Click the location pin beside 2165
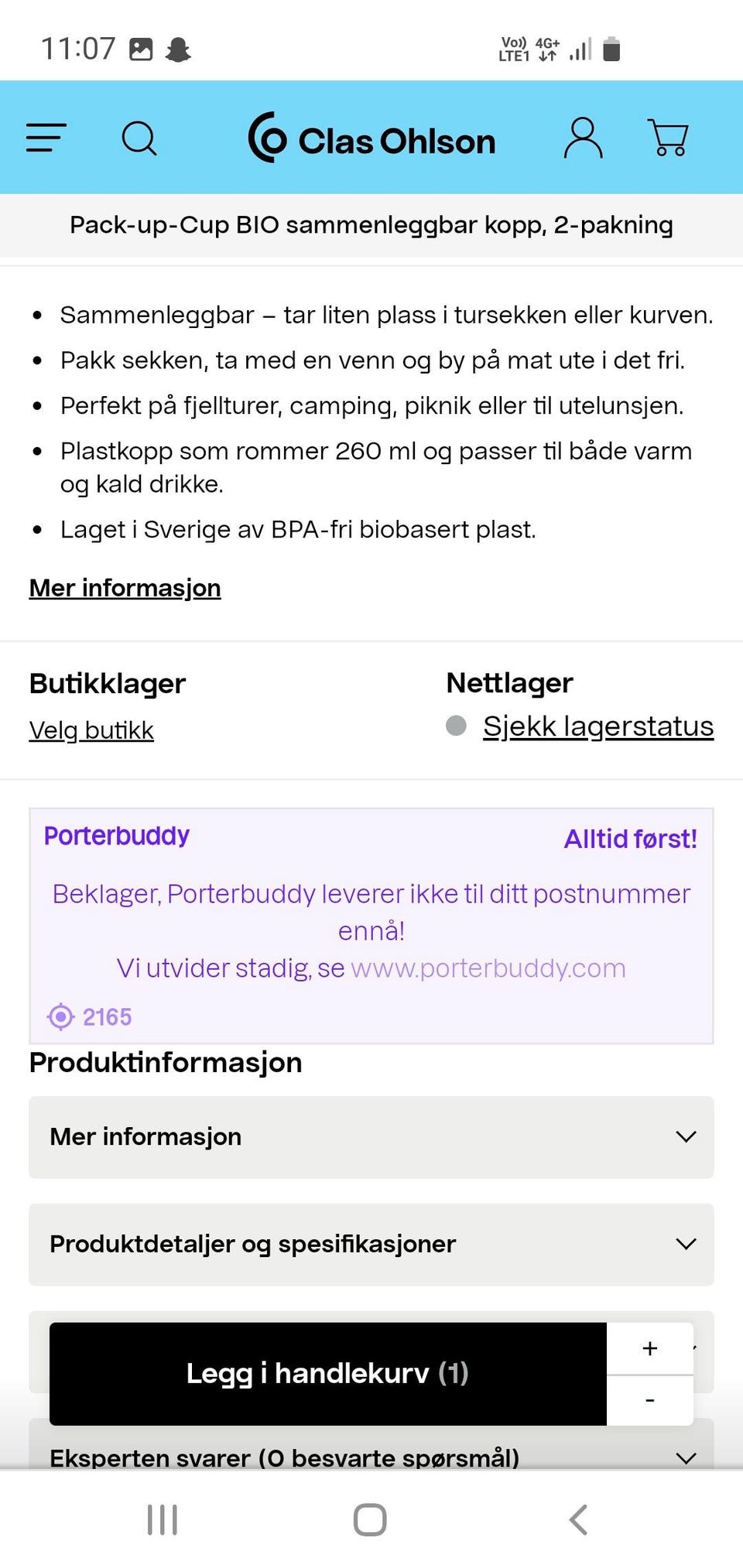Viewport: 743px width, 1568px height. [x=59, y=1016]
